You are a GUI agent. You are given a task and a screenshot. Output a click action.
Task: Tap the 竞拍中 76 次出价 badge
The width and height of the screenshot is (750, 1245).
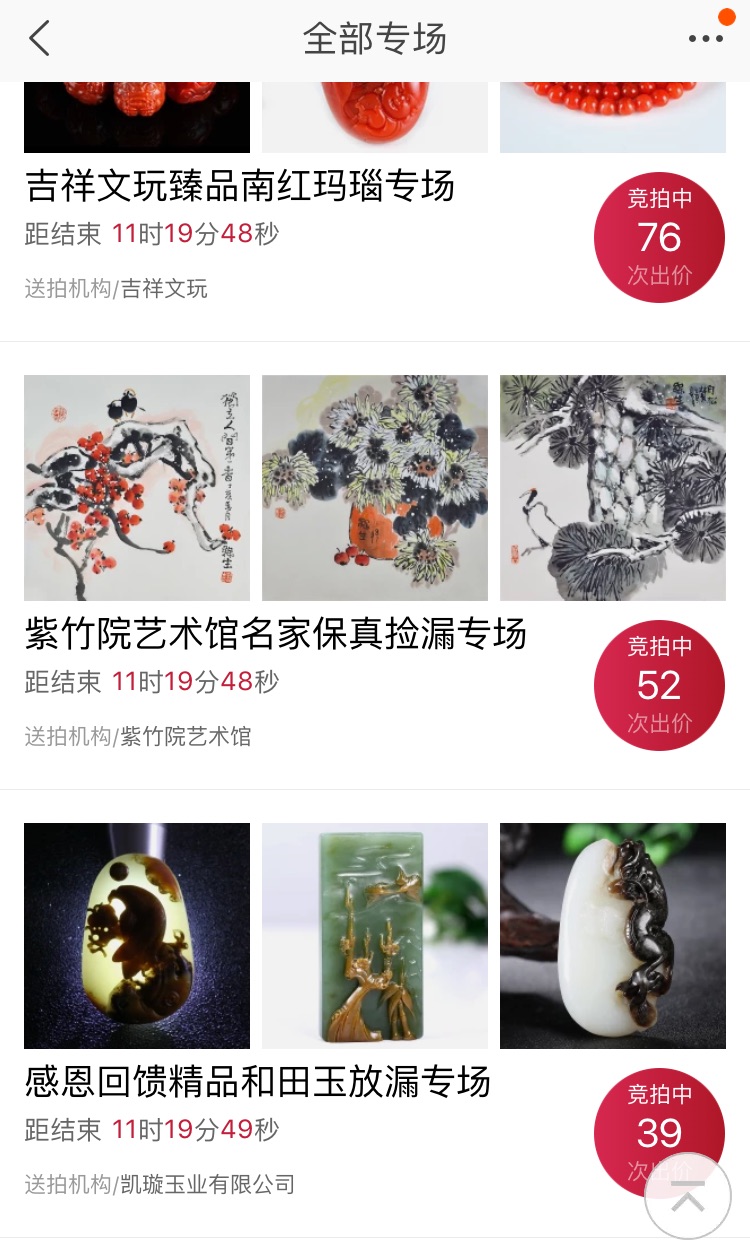point(659,237)
